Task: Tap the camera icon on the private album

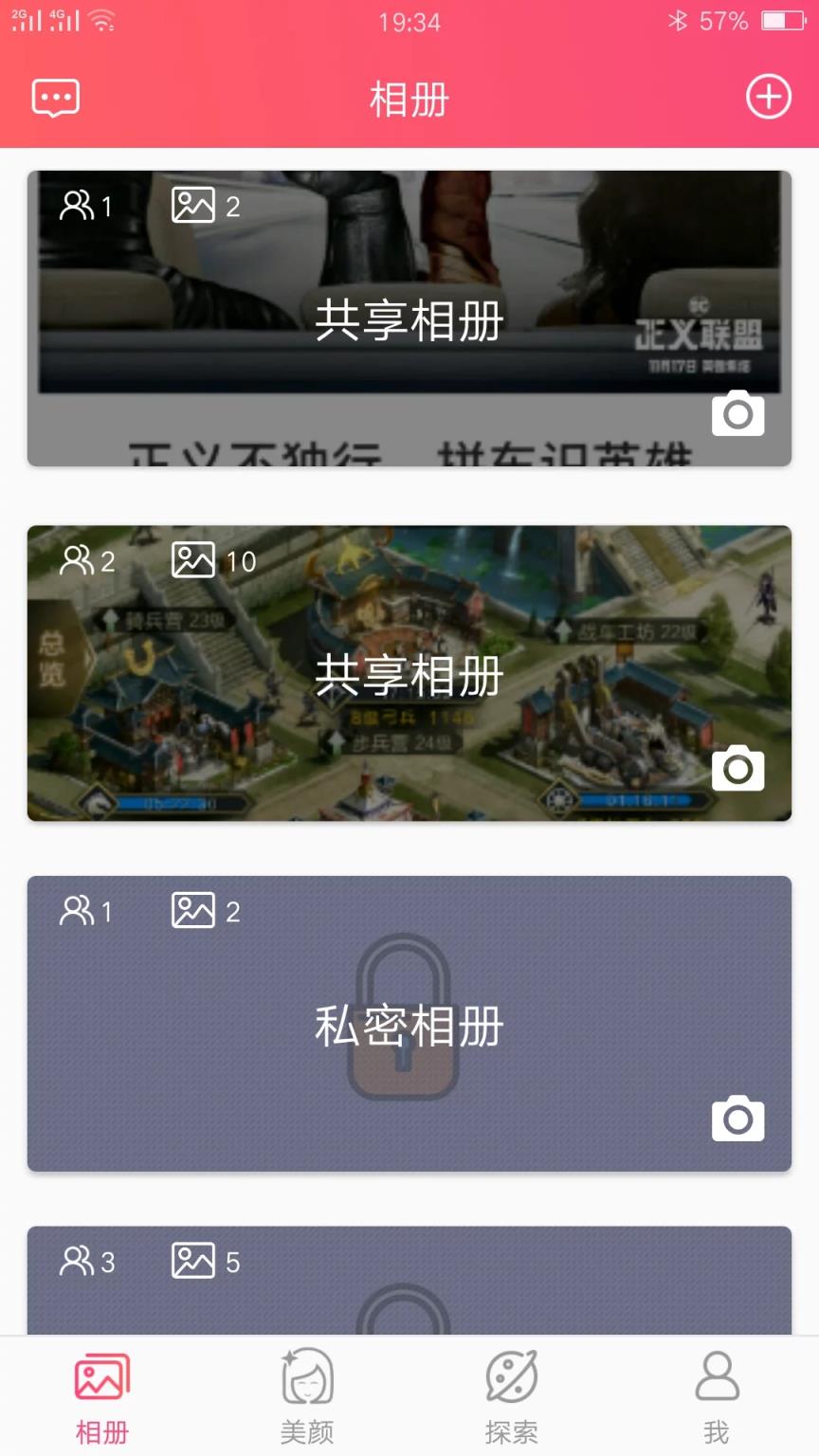Action: pos(737,1119)
